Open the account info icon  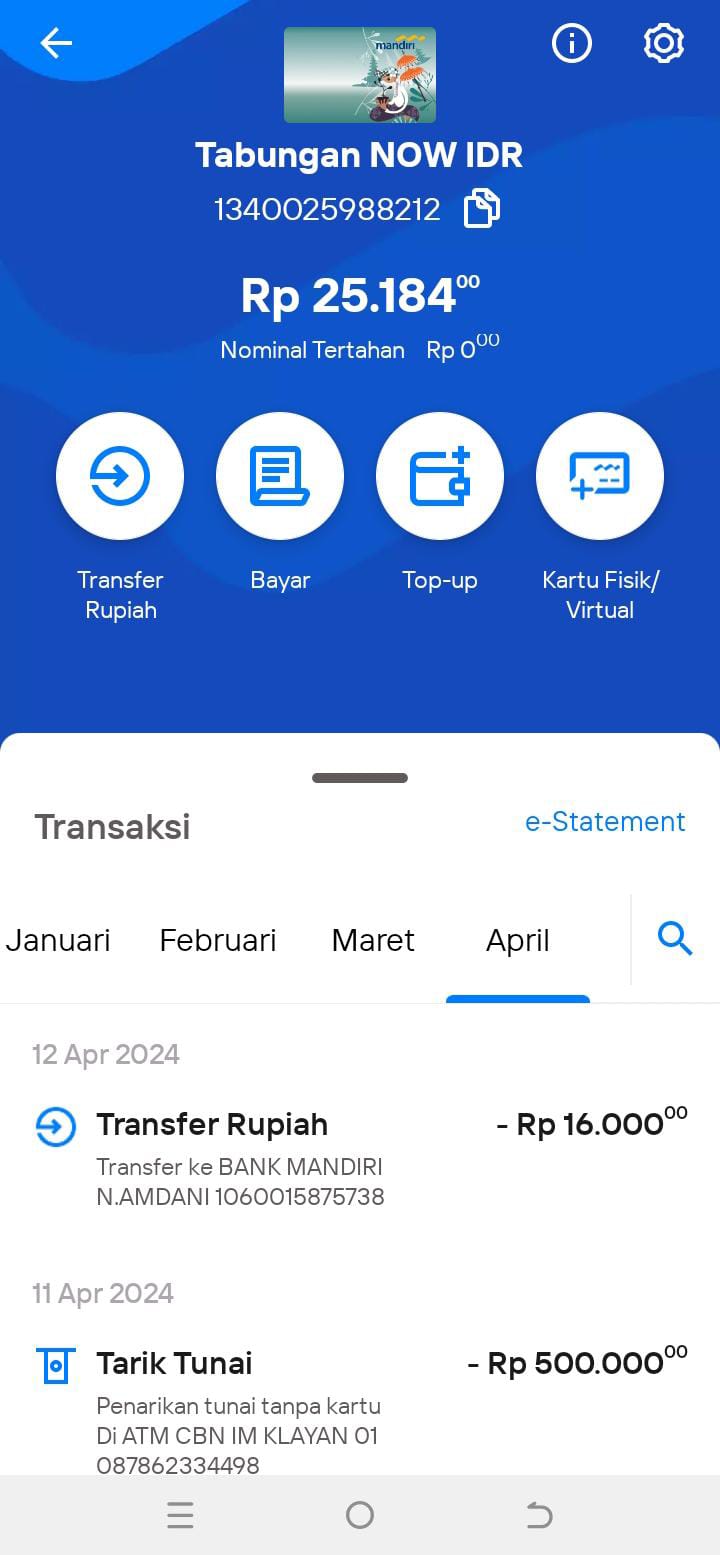pyautogui.click(x=572, y=43)
